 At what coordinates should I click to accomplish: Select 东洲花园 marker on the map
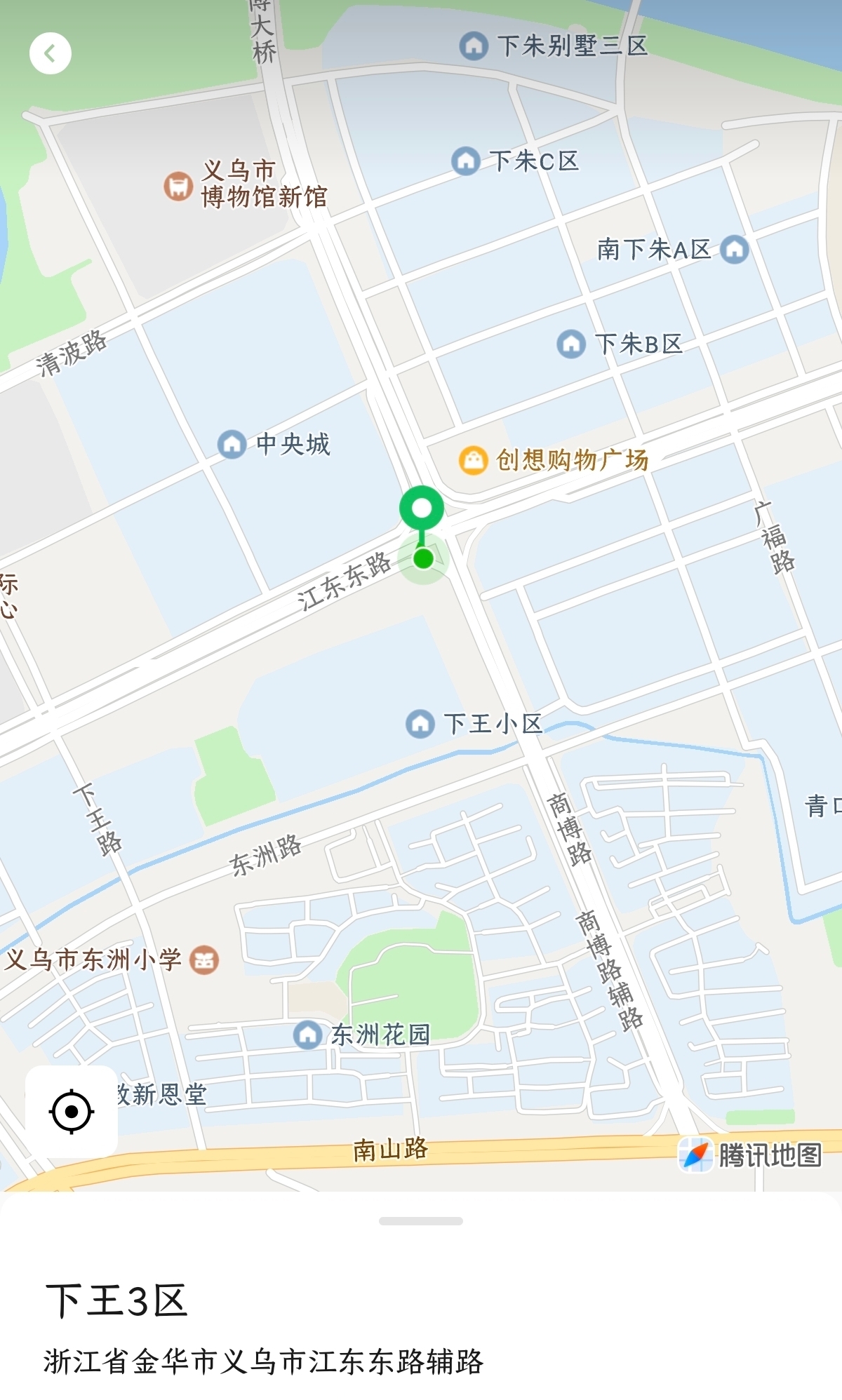307,1035
